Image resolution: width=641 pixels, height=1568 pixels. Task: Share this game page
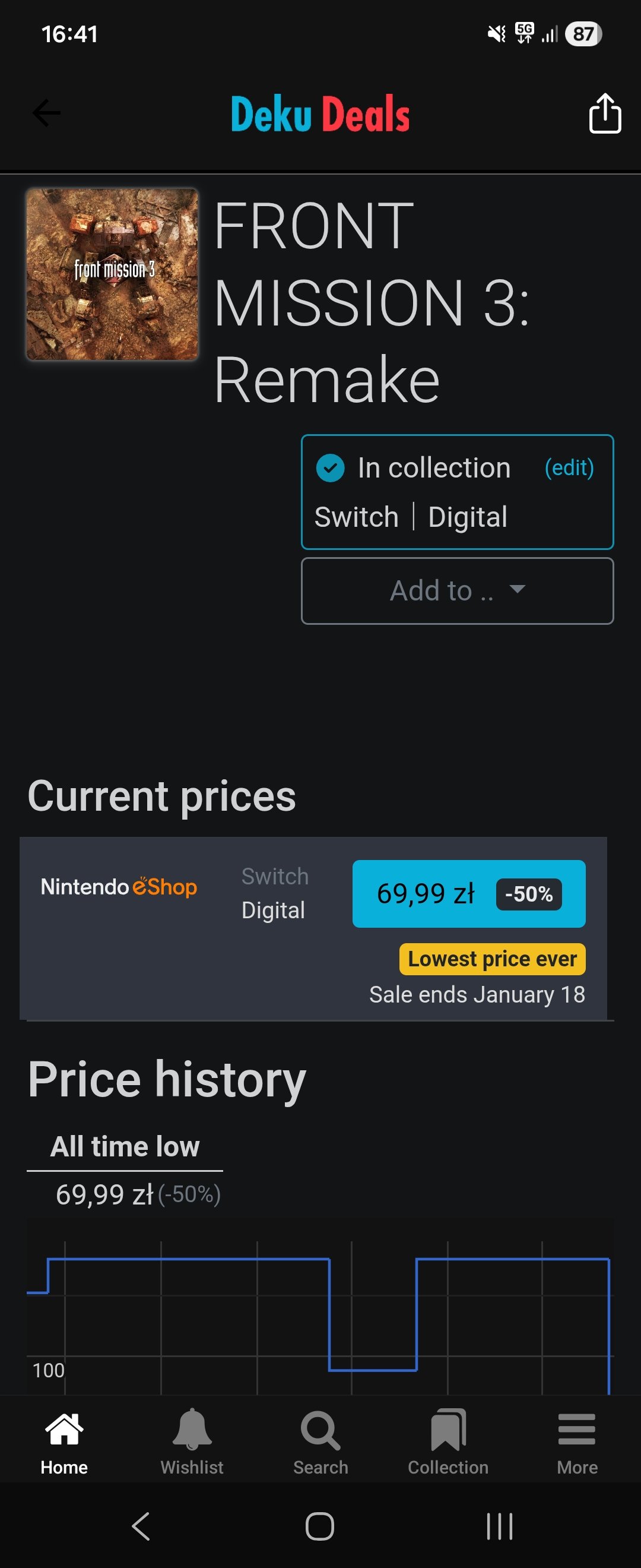[605, 113]
